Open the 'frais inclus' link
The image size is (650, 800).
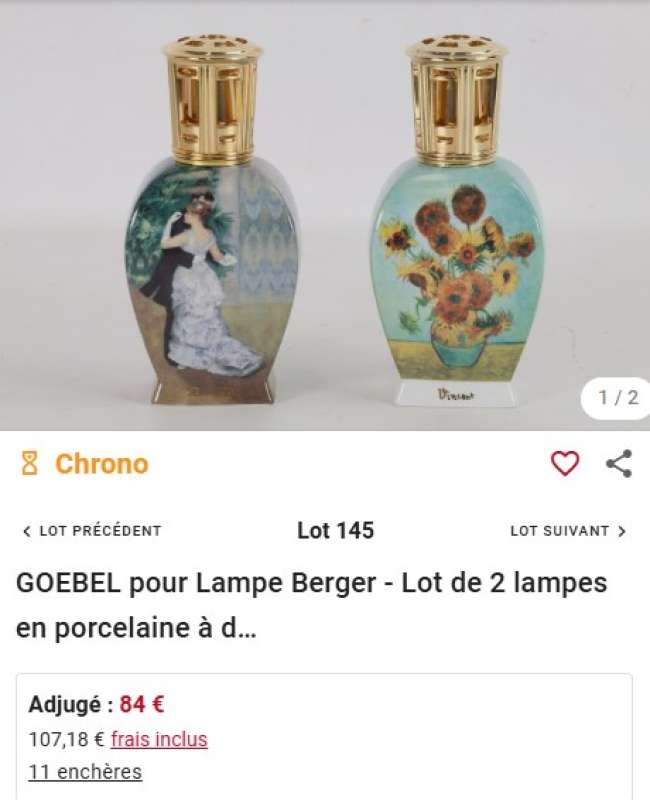[159, 740]
